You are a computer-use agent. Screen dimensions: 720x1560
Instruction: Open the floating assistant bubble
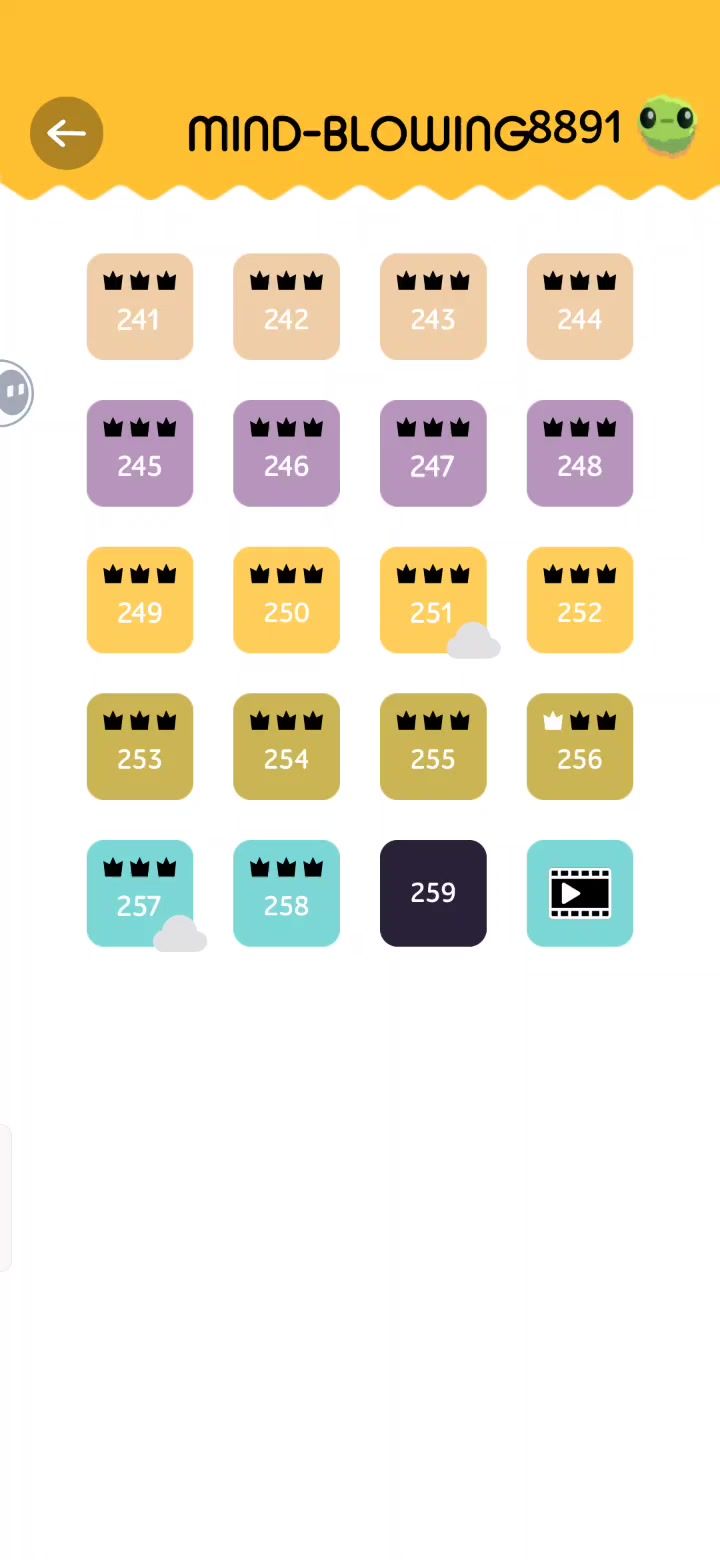pyautogui.click(x=14, y=392)
